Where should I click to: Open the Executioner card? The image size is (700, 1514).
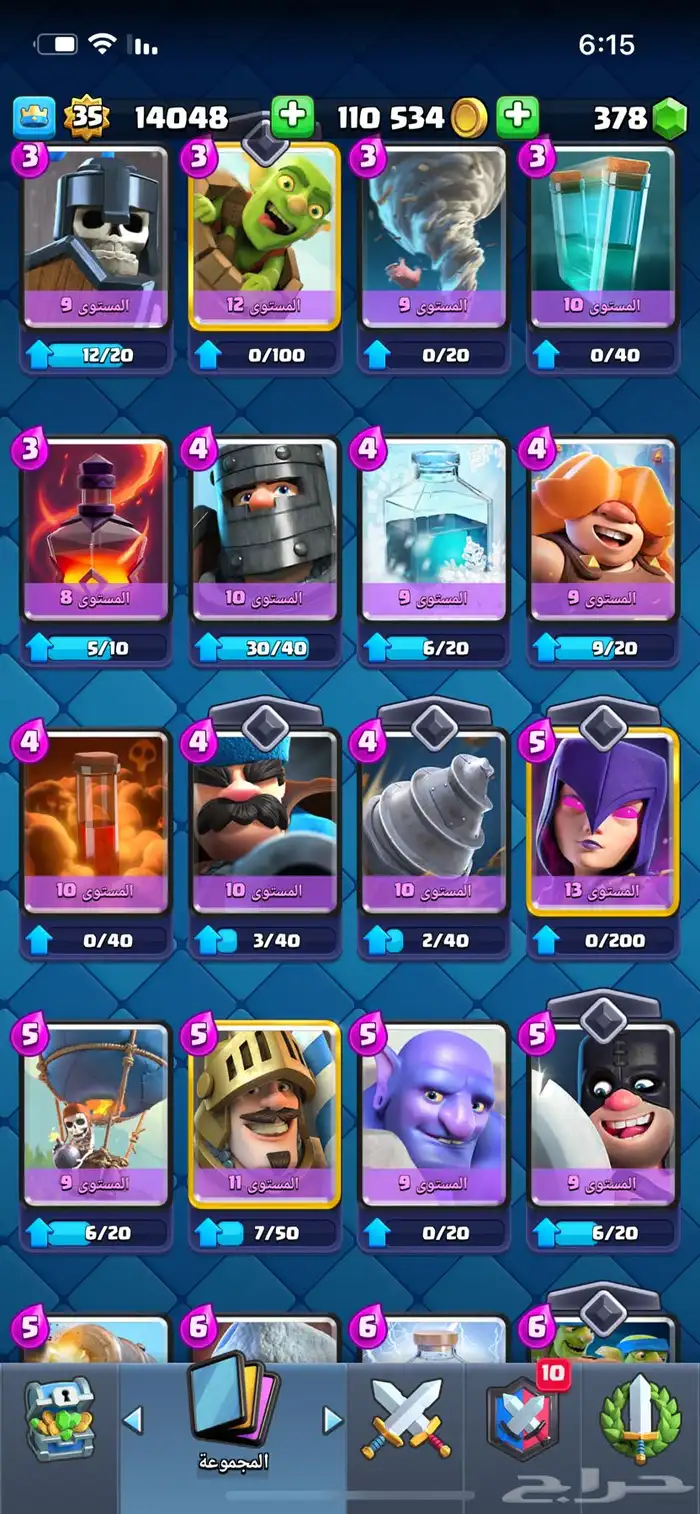pos(602,1113)
